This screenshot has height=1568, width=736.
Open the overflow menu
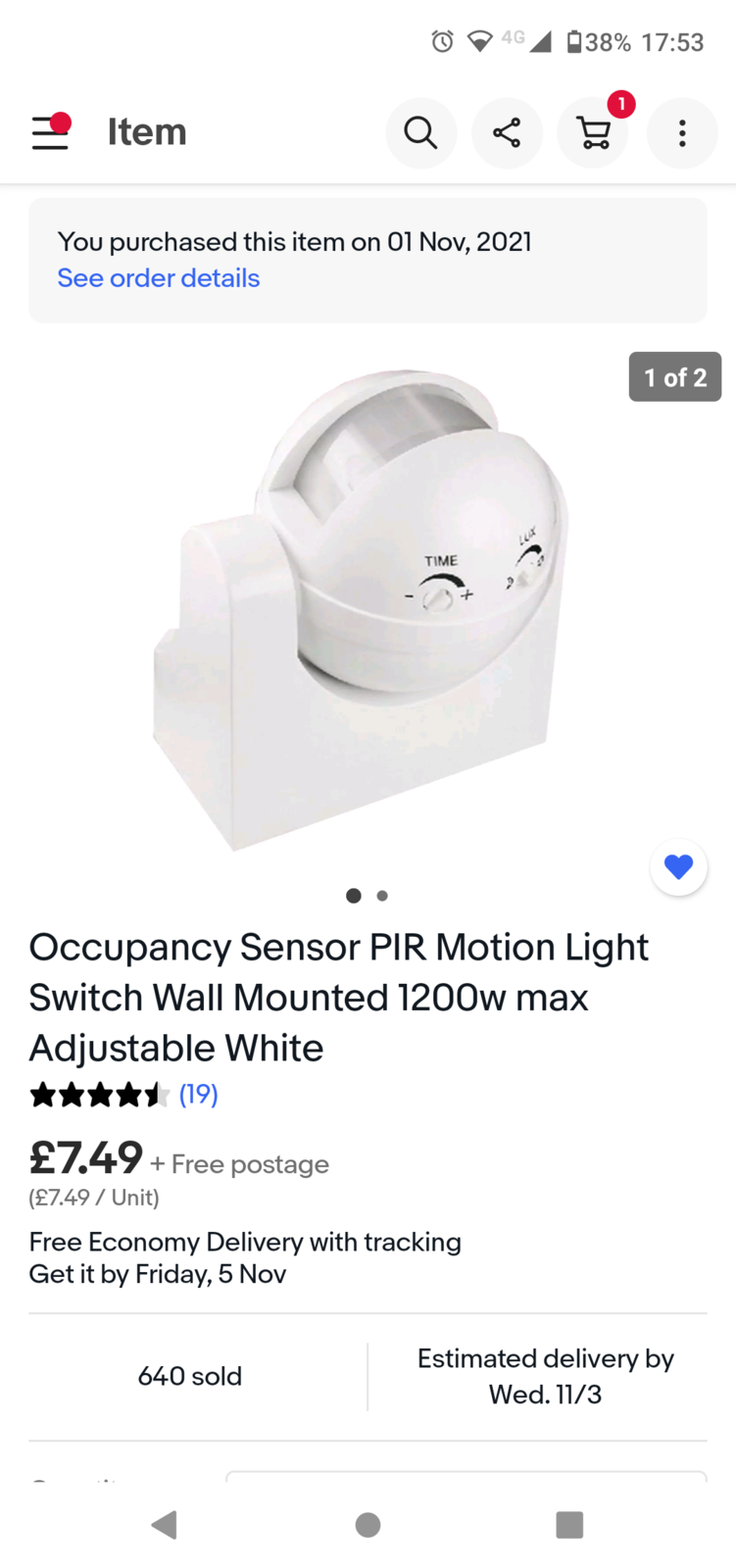[682, 132]
